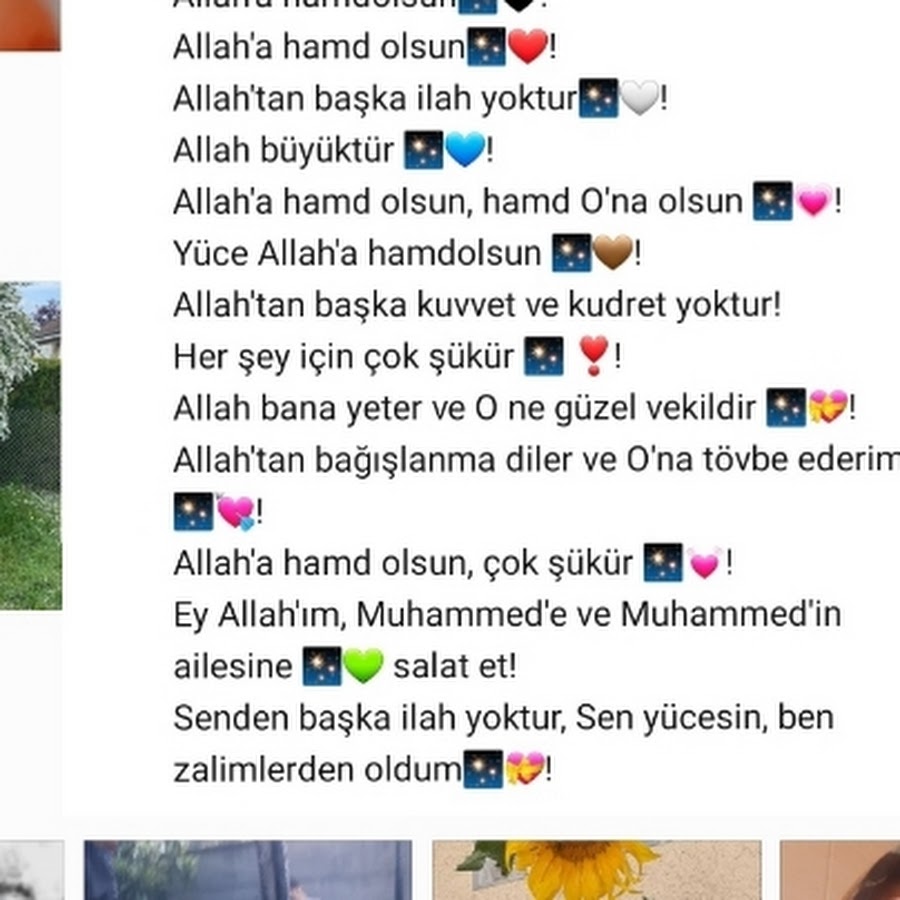This screenshot has height=900, width=900.
Task: Open the sunflower picture thumbnail
Action: 596,869
